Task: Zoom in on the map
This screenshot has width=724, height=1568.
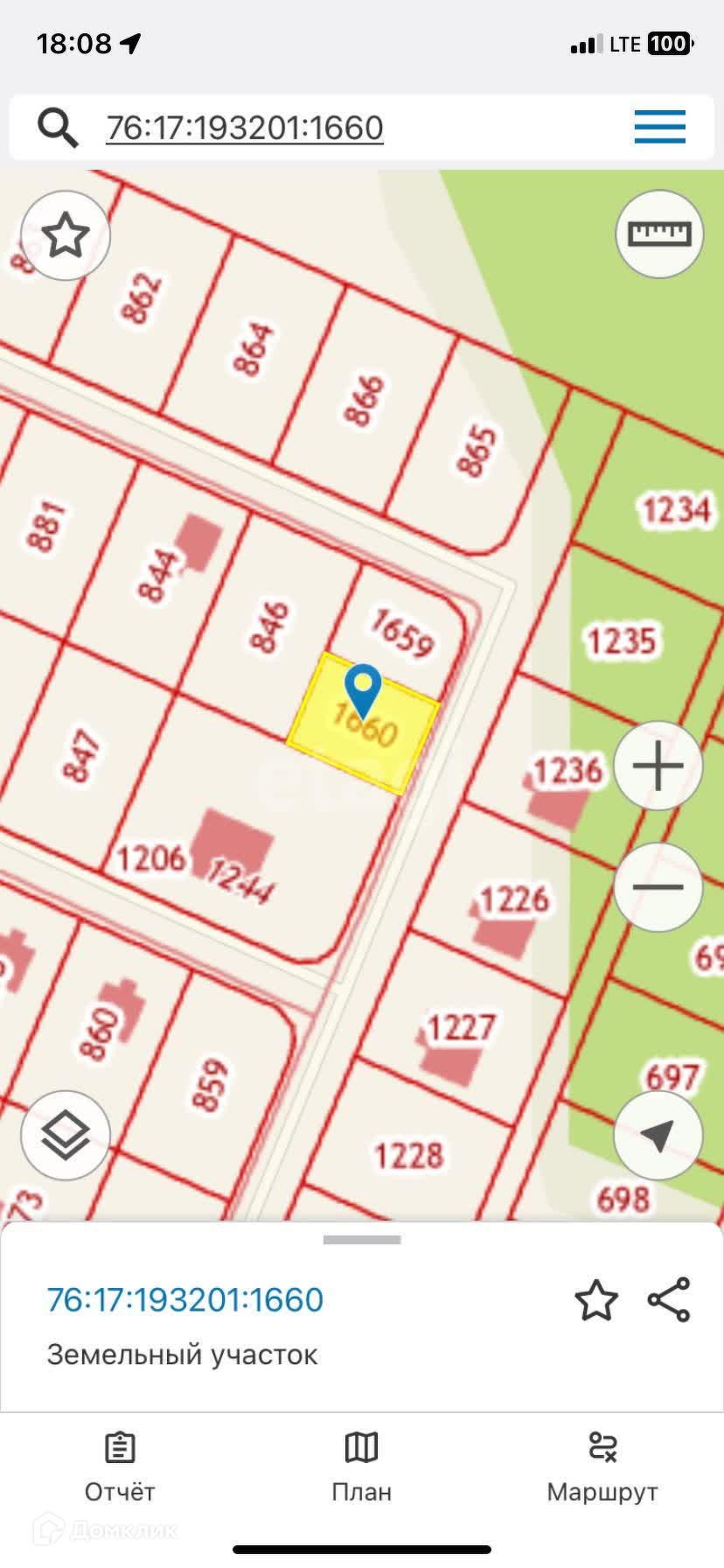Action: click(x=658, y=766)
